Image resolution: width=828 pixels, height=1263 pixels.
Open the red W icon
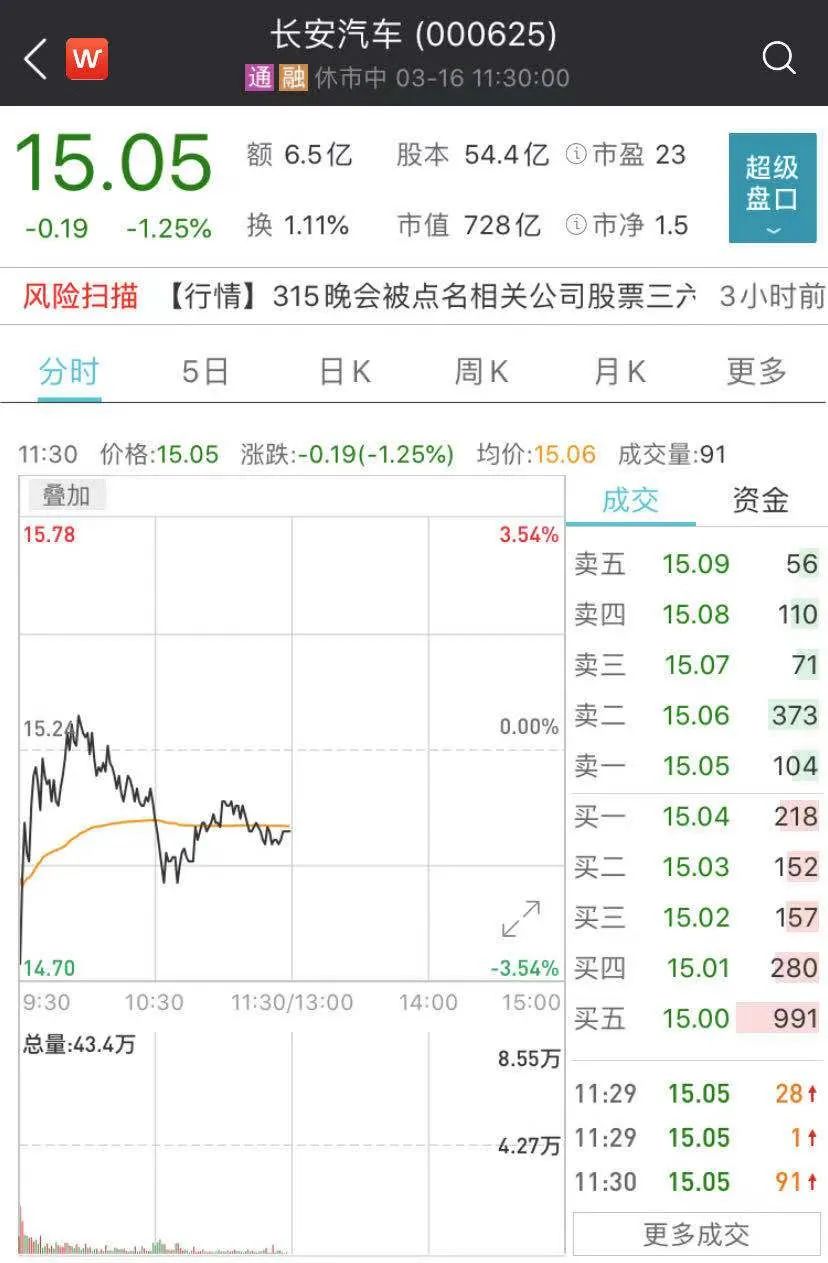coord(87,59)
